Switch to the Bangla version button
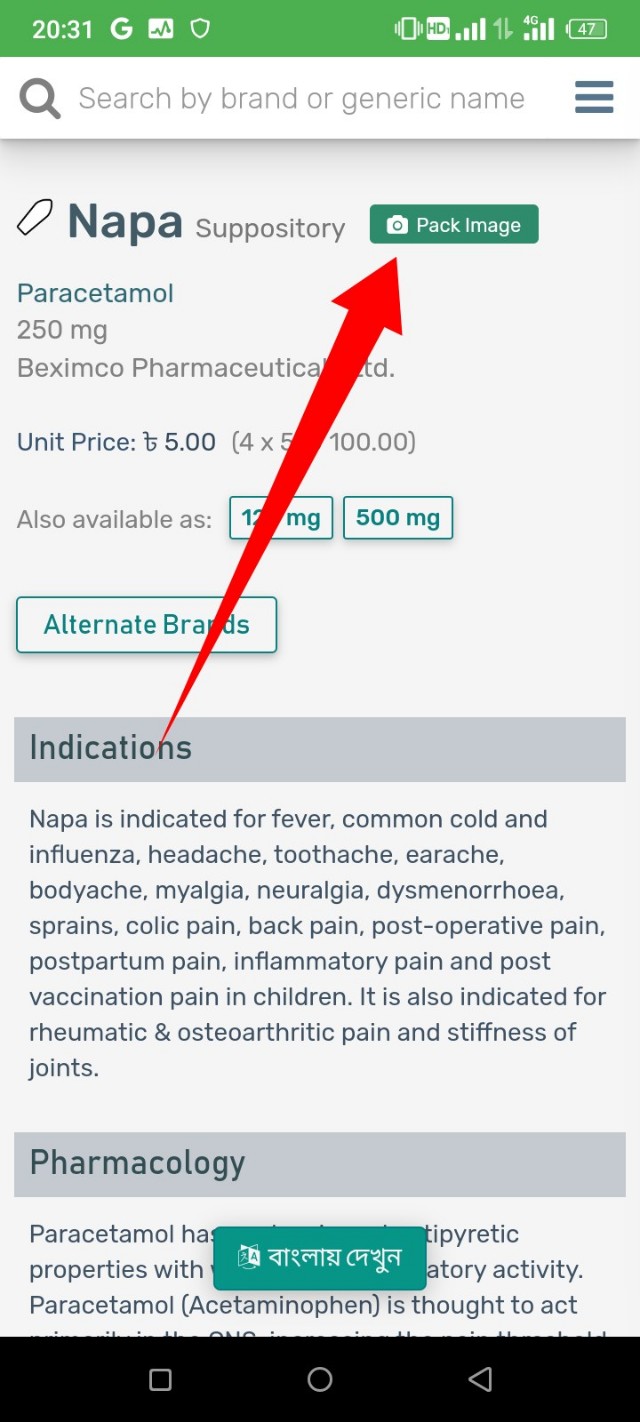Image resolution: width=640 pixels, height=1422 pixels. 320,1257
